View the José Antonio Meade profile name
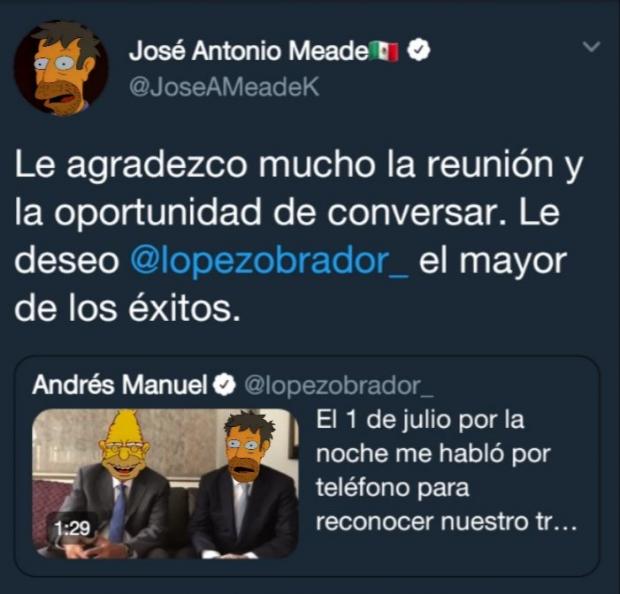620x594 pixels. (248, 51)
